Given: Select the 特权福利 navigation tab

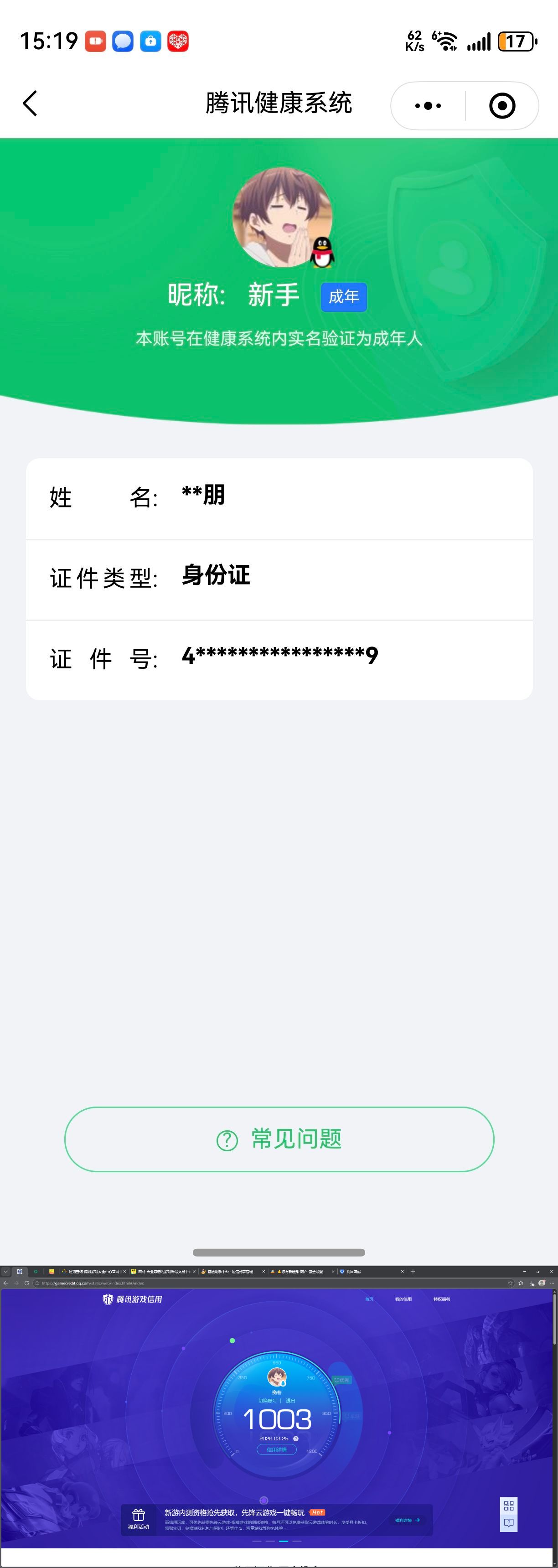Looking at the screenshot, I should tap(442, 1299).
